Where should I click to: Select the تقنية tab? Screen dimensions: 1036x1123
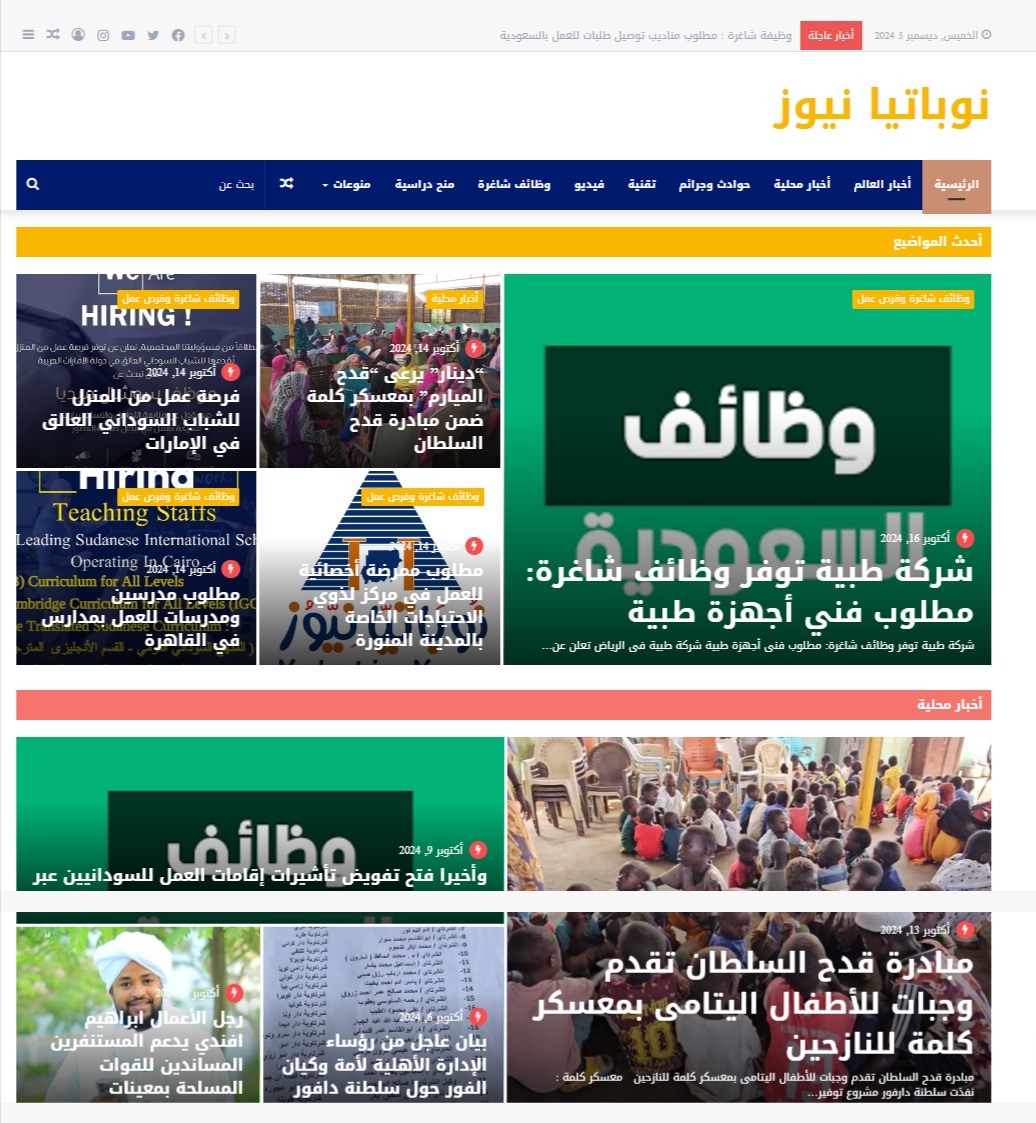(x=641, y=185)
